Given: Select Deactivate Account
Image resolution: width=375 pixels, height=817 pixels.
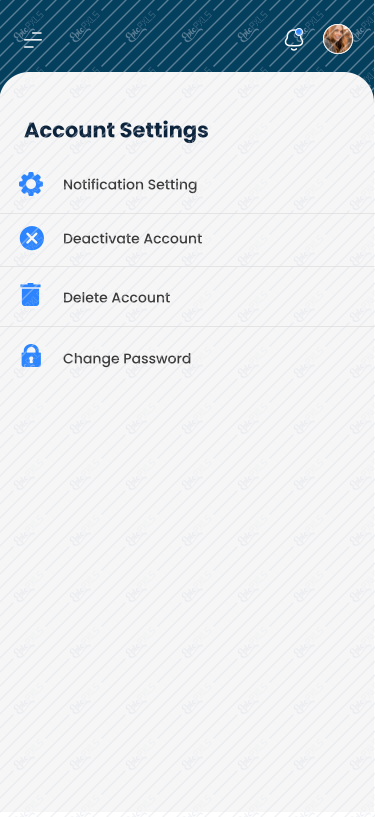Looking at the screenshot, I should click(x=188, y=239).
